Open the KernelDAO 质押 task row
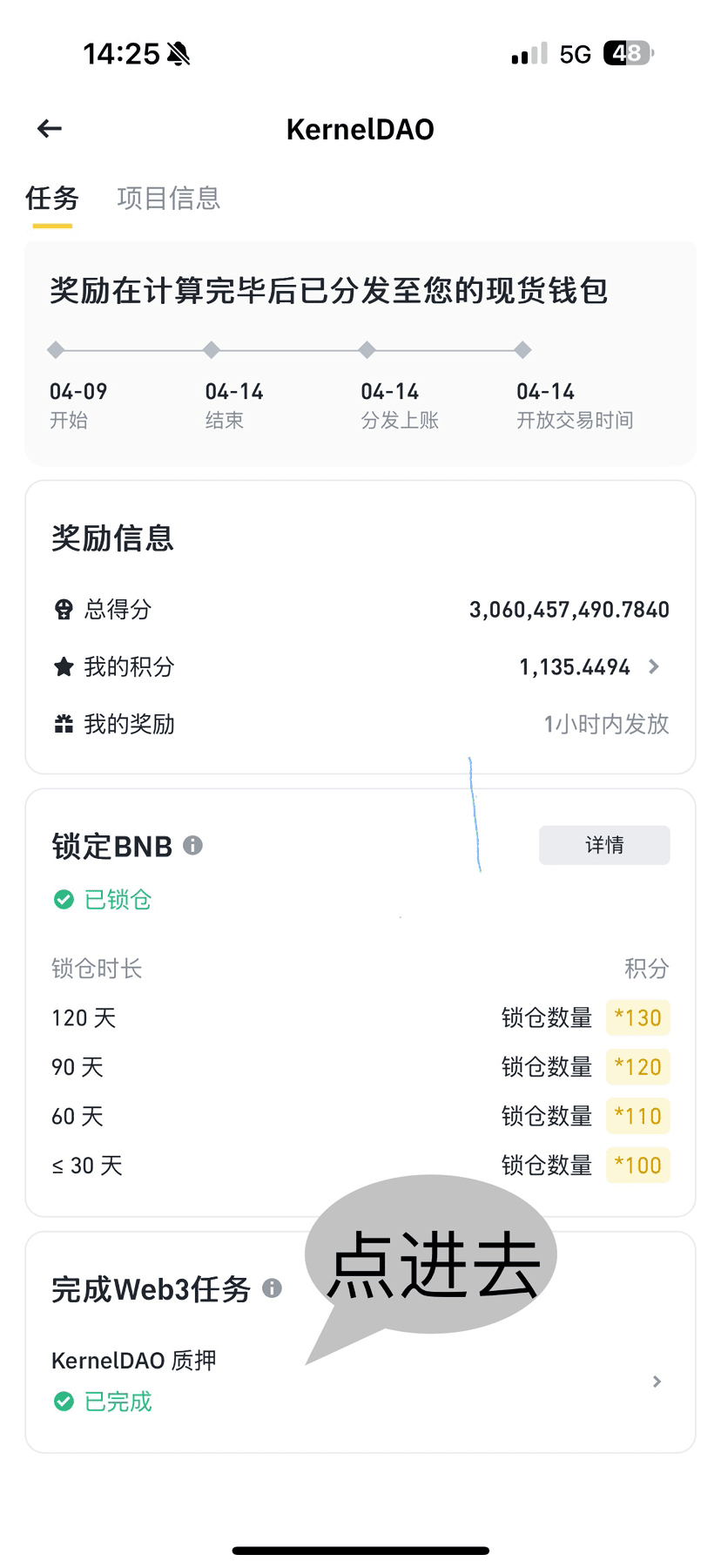 [x=360, y=1381]
